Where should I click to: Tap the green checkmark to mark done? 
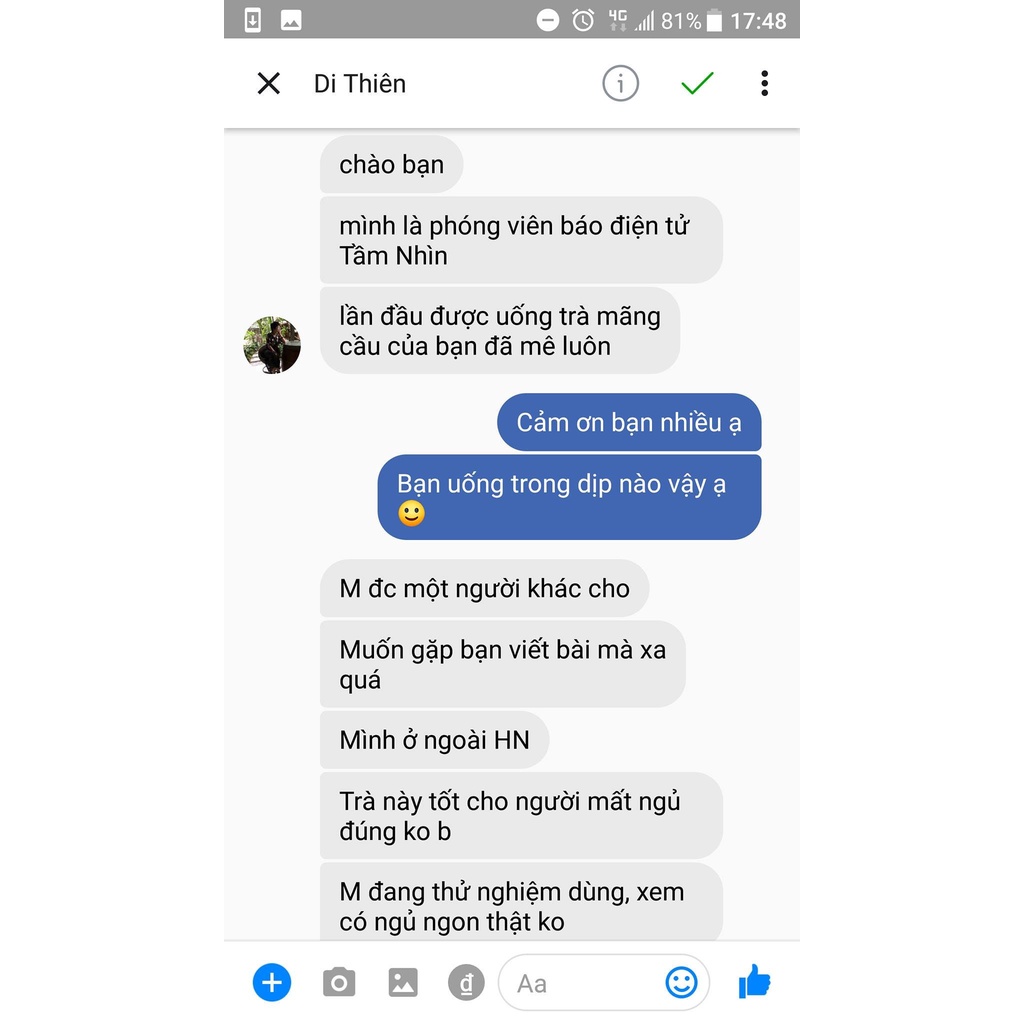[x=697, y=83]
